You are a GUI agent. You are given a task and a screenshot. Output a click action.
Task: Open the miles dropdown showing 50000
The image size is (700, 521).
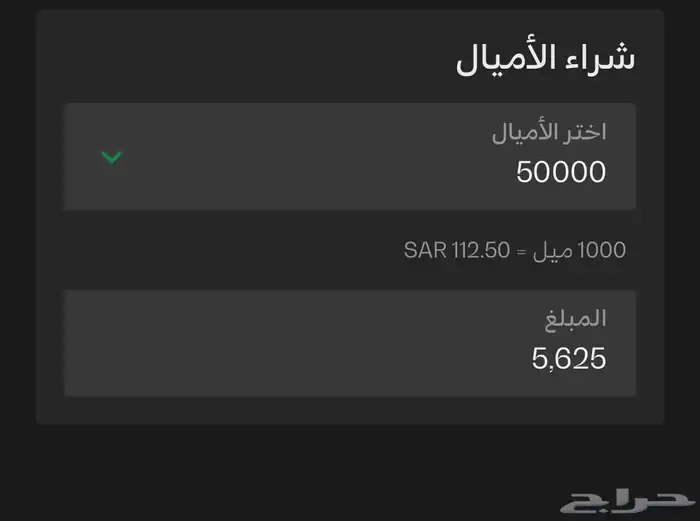[350, 156]
